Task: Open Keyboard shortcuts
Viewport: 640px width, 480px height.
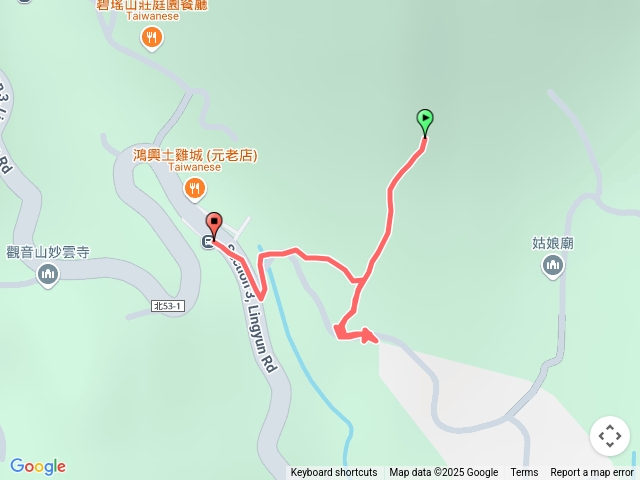Action: pos(334,473)
